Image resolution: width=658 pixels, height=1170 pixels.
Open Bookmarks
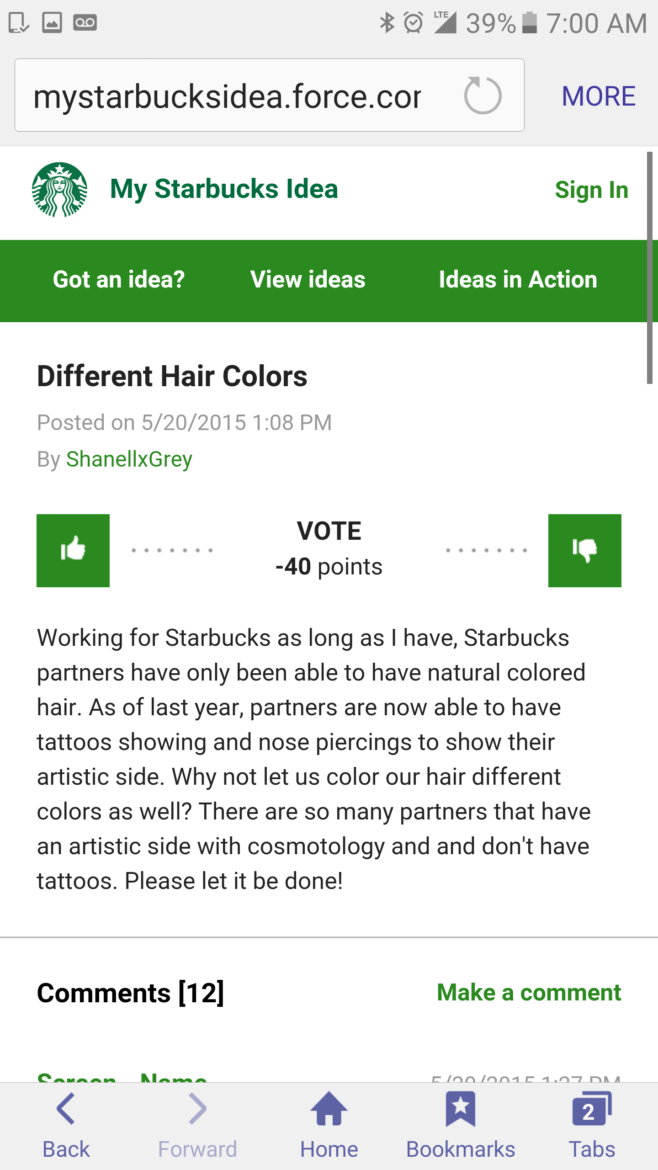(460, 1124)
